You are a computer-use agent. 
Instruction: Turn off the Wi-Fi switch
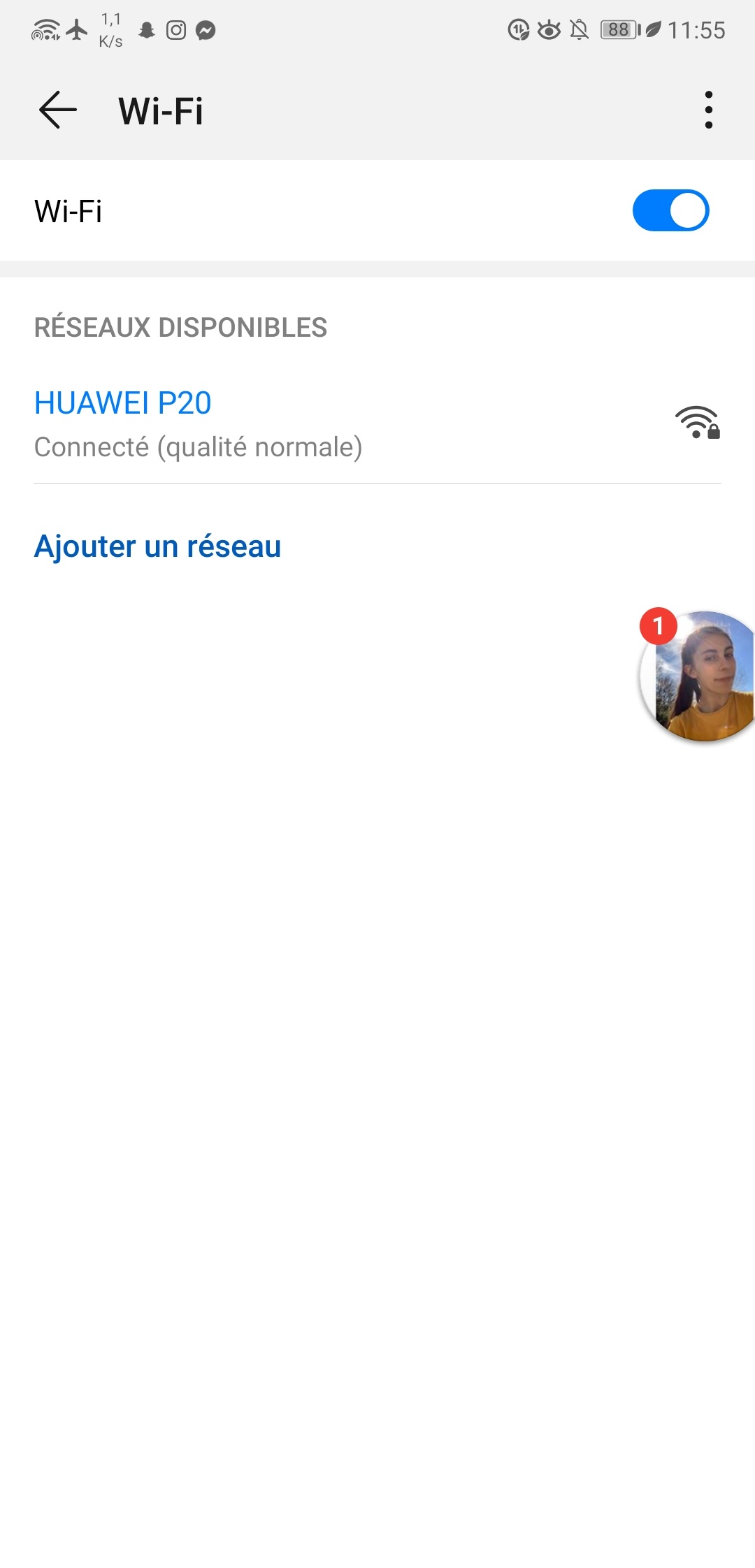tap(670, 210)
